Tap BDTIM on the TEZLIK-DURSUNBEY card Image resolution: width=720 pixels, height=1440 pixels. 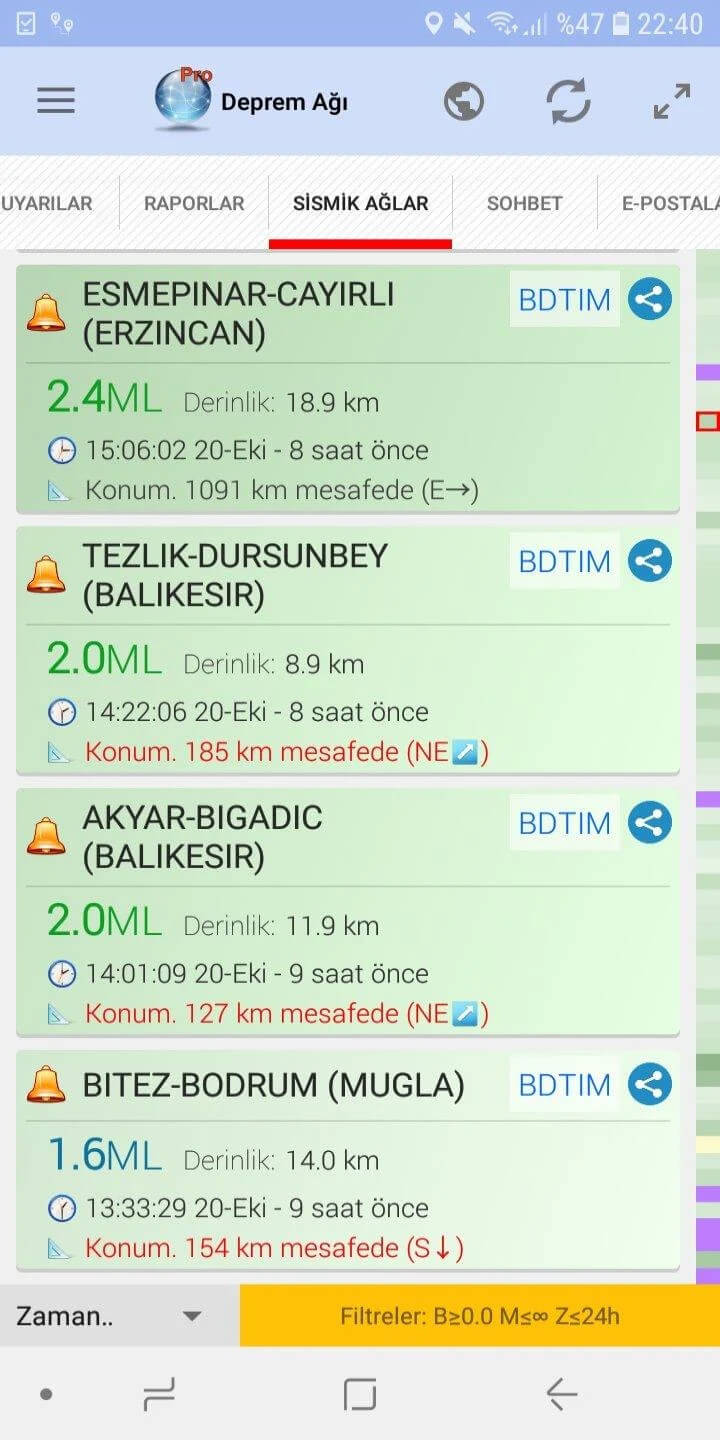coord(564,561)
